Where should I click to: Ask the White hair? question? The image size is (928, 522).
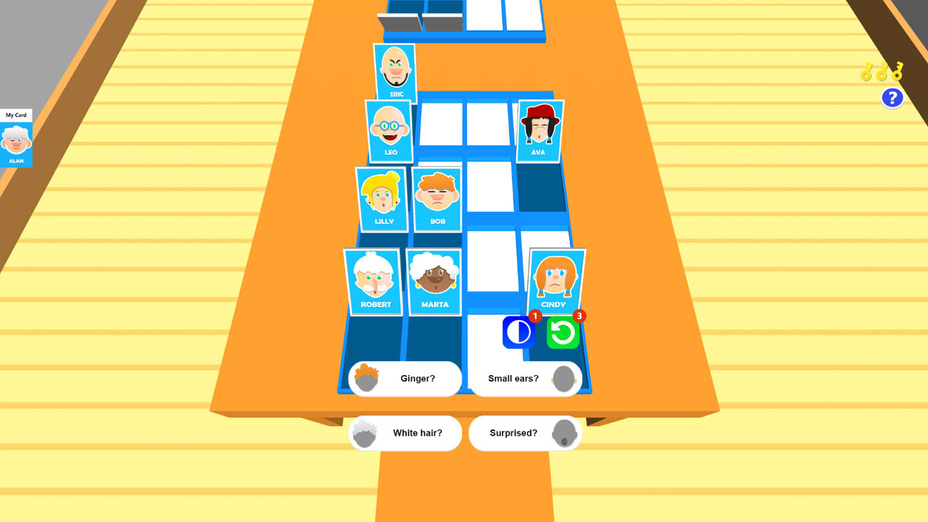coord(405,433)
